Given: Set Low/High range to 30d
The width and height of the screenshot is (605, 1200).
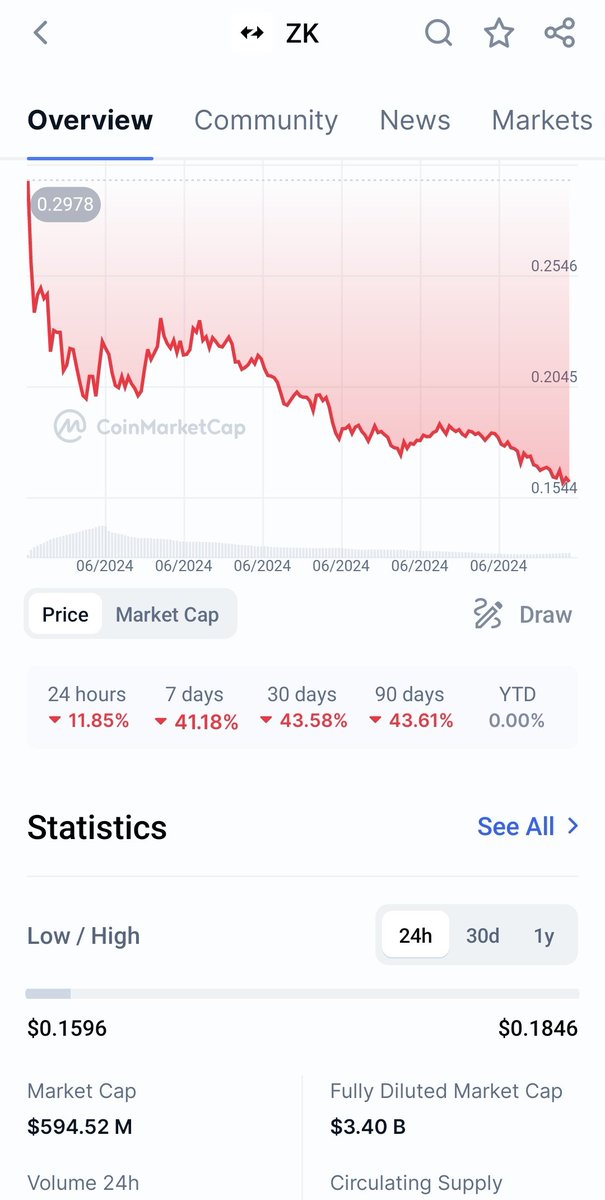Looking at the screenshot, I should [483, 936].
